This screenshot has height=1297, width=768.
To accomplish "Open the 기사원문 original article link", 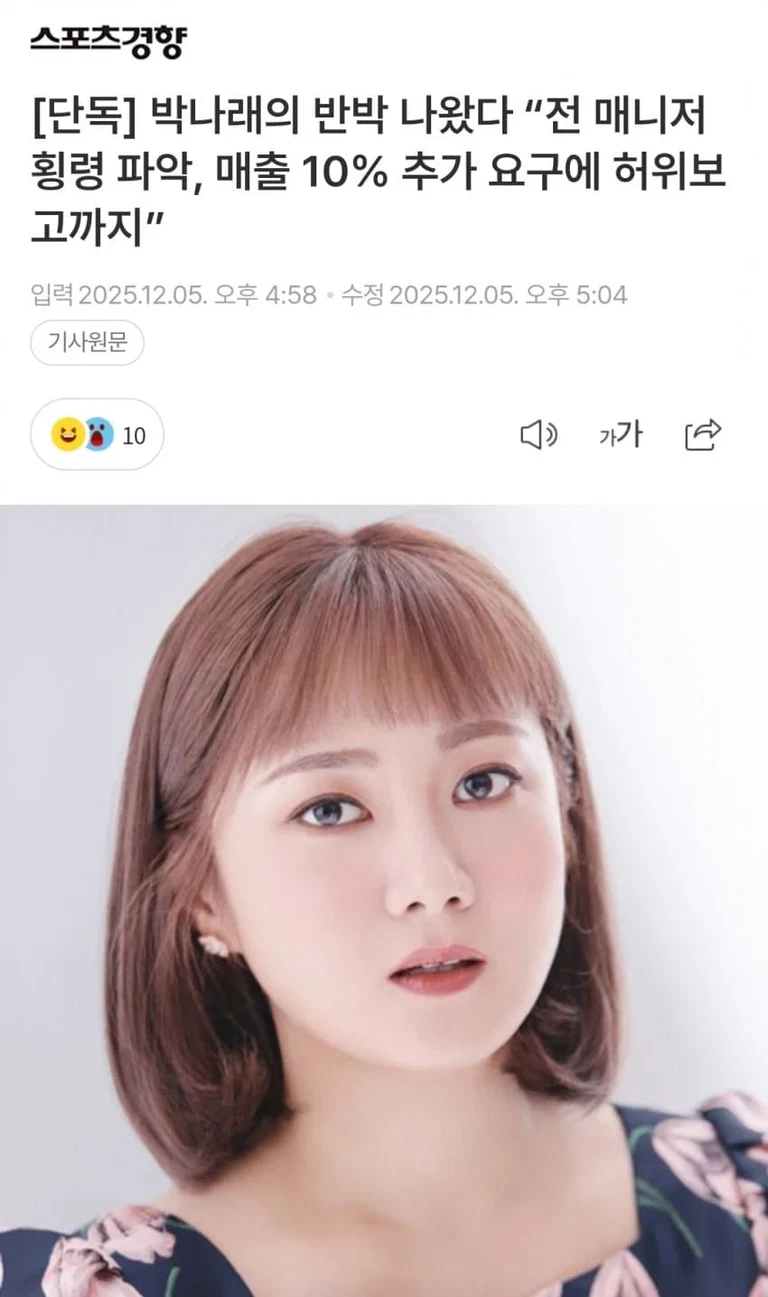I will tap(87, 343).
